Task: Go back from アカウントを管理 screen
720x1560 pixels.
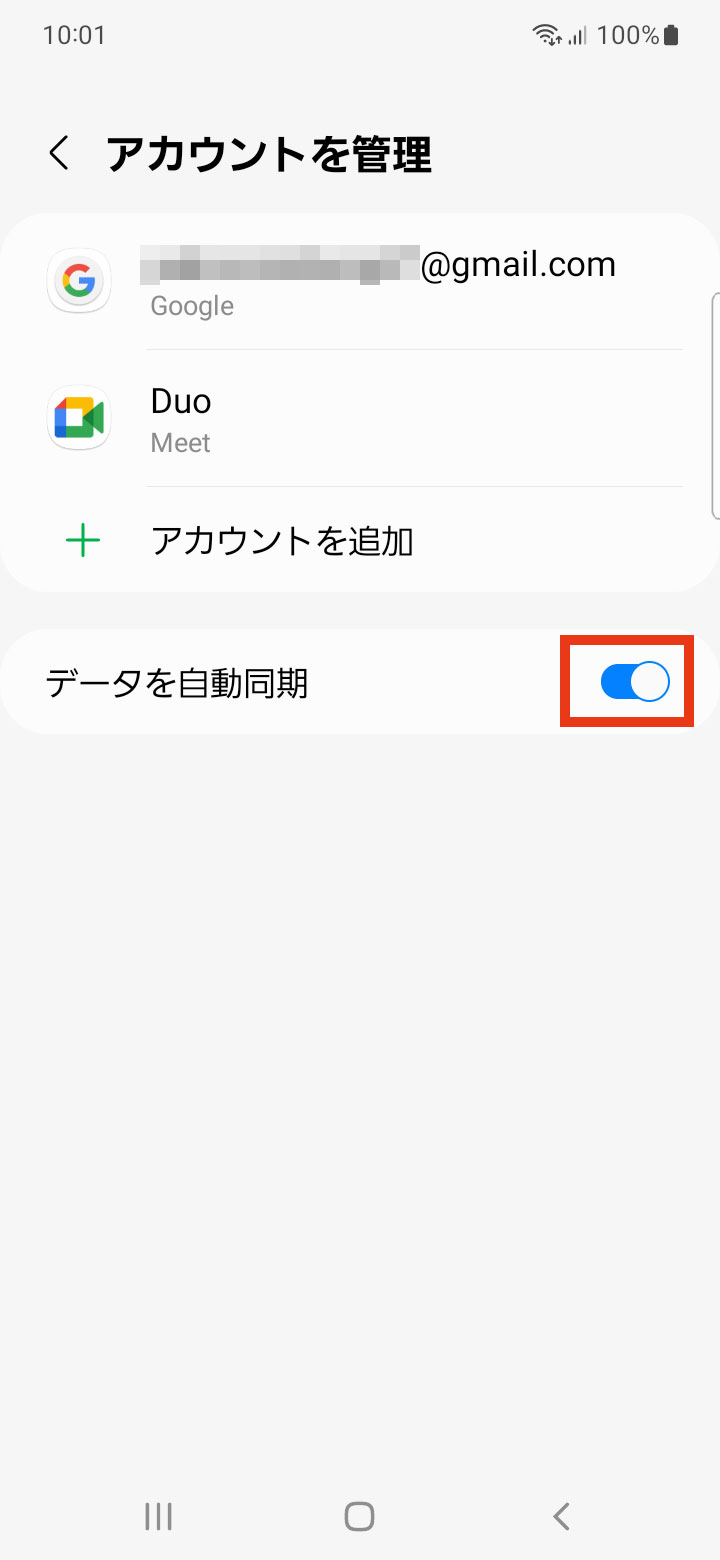Action: (60, 154)
